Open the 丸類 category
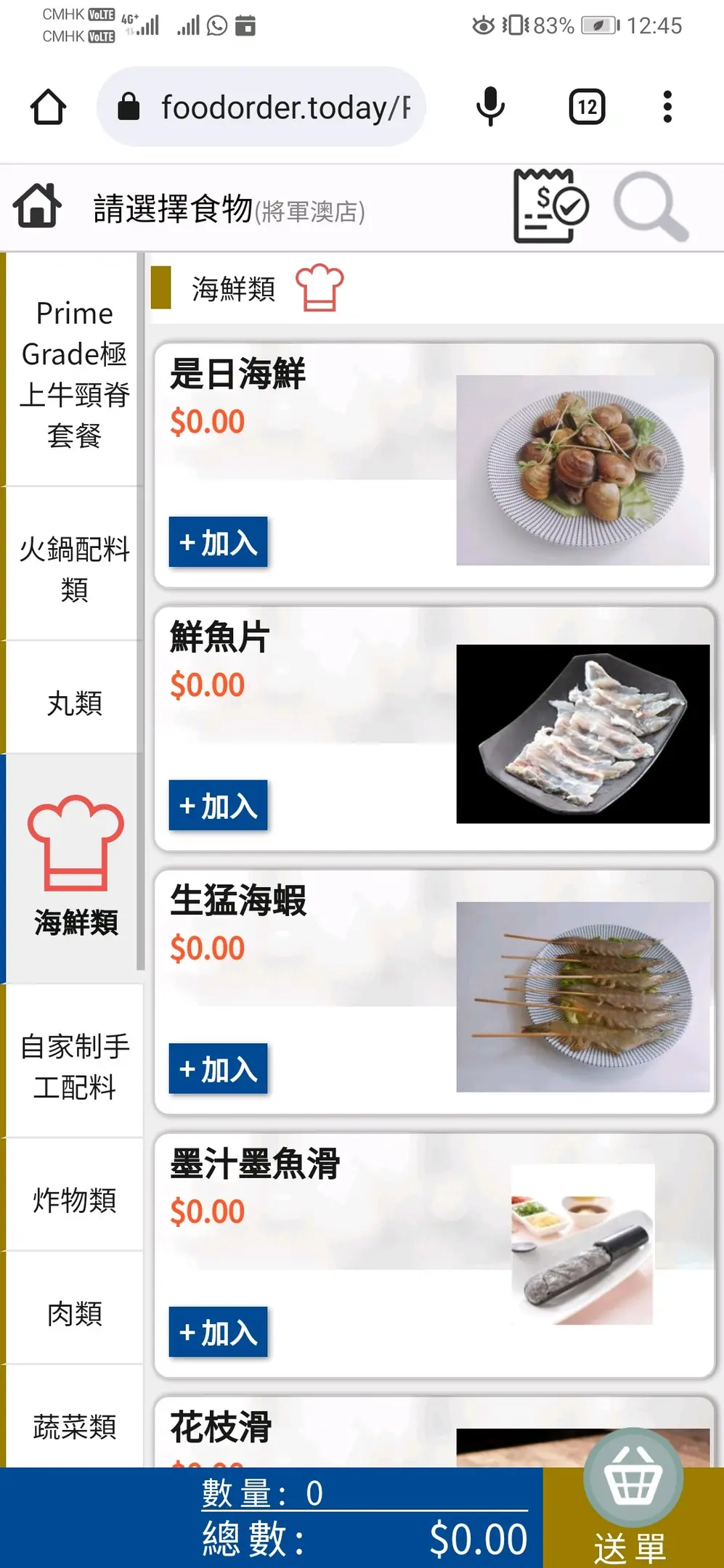 (74, 702)
